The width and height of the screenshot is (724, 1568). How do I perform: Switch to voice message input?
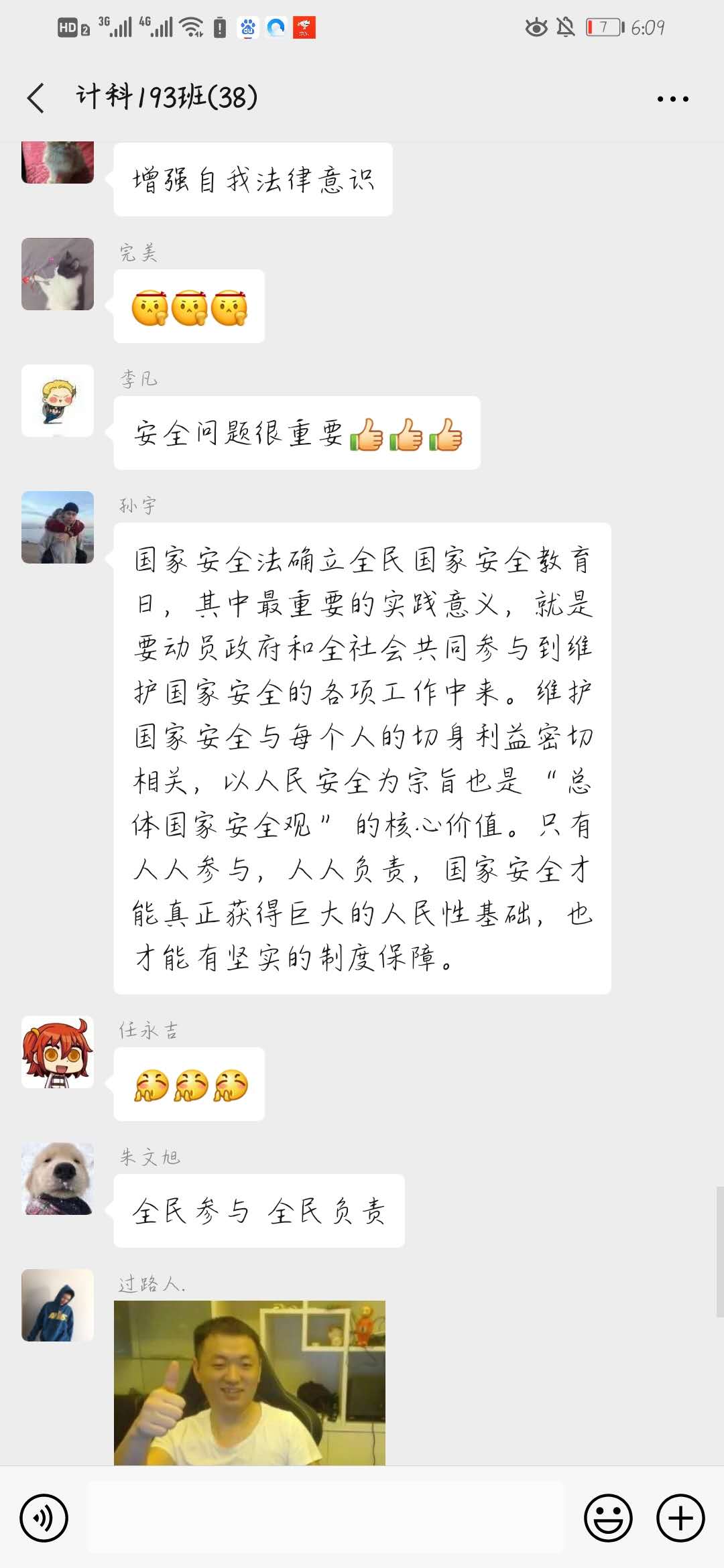click(x=44, y=1518)
